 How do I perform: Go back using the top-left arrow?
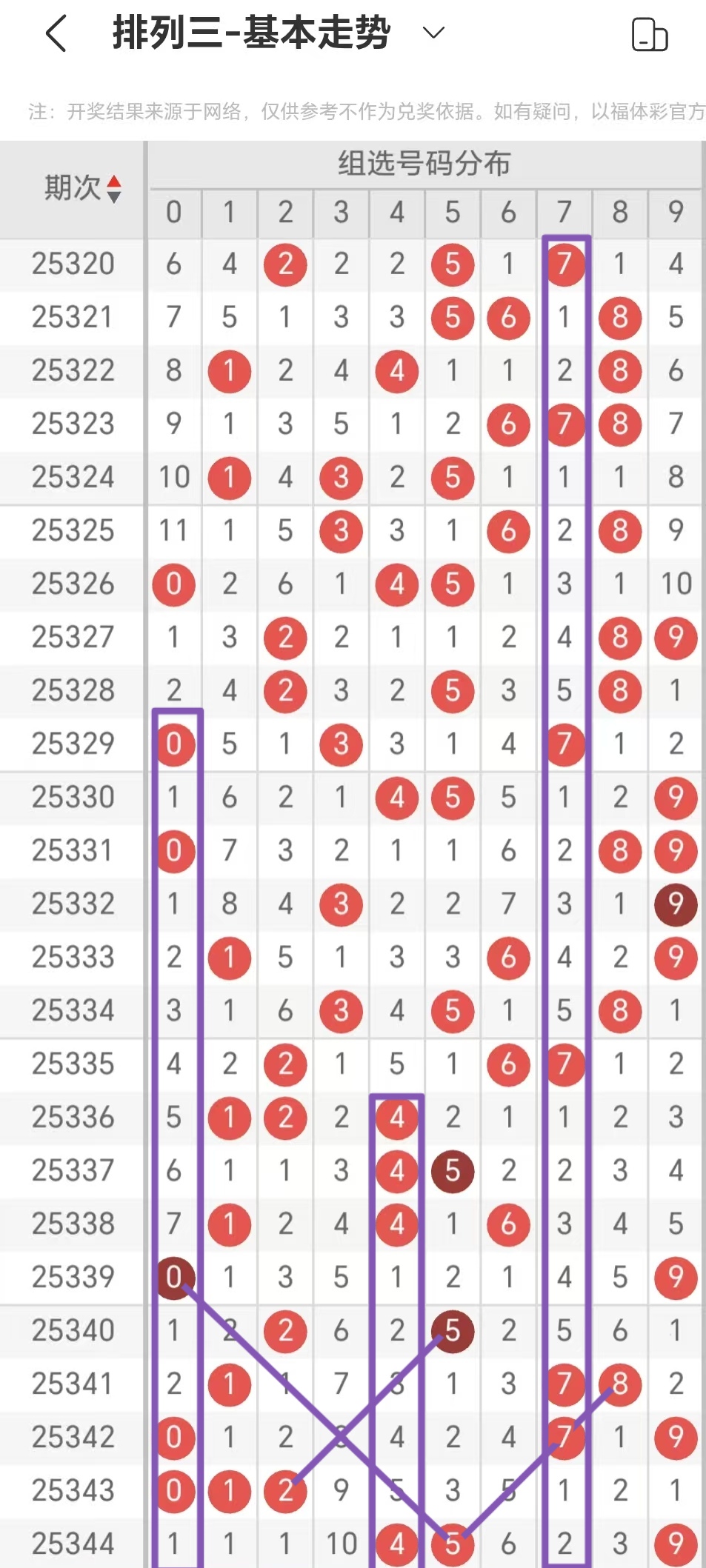(x=56, y=33)
